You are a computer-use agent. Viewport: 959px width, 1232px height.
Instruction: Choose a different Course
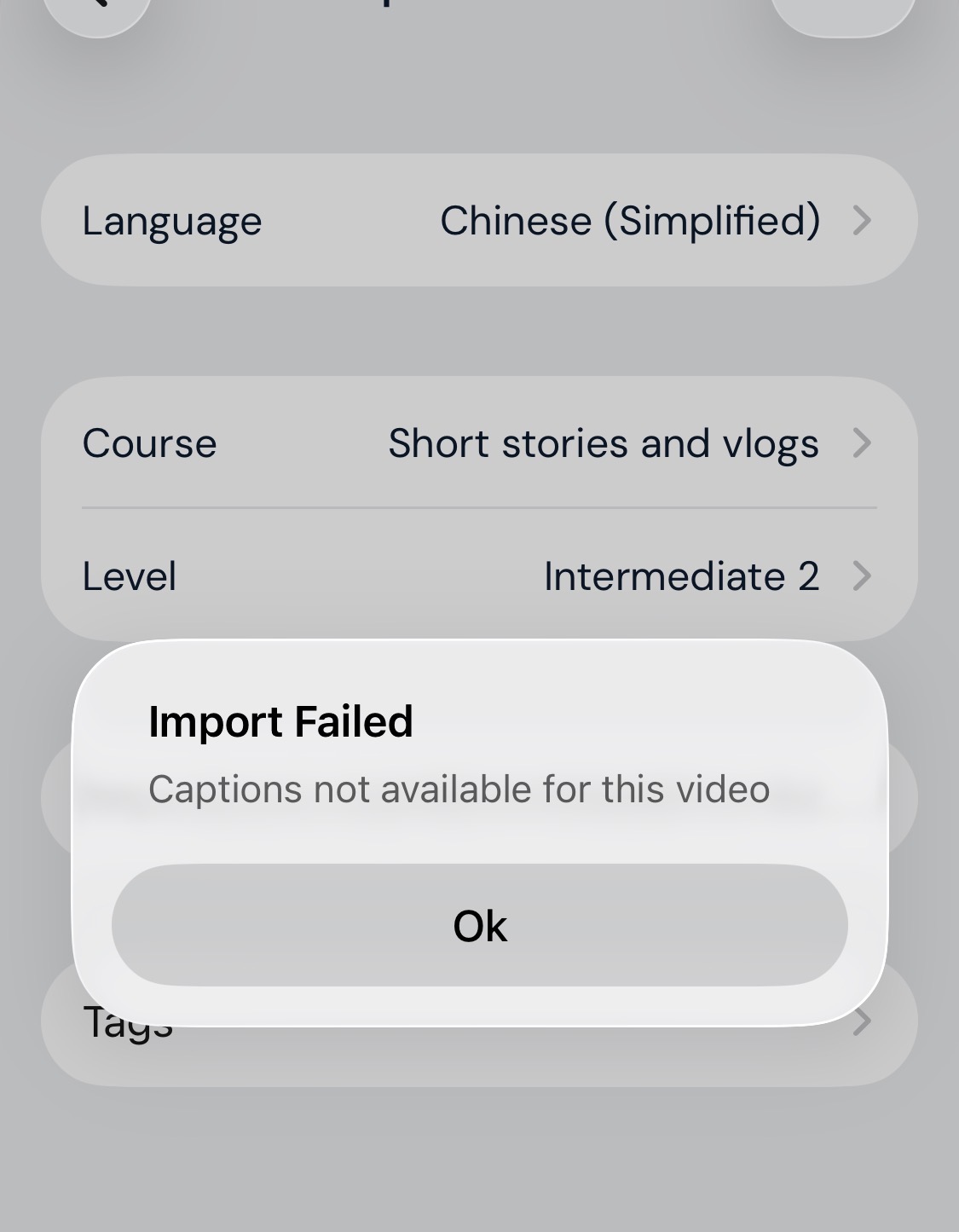click(479, 443)
